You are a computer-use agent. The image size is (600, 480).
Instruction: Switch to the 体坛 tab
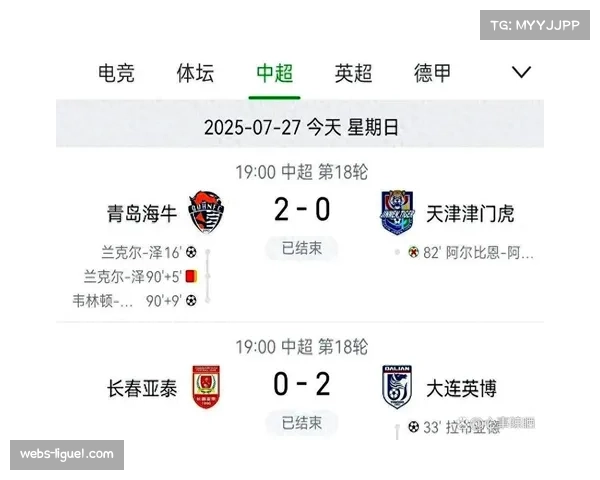195,73
